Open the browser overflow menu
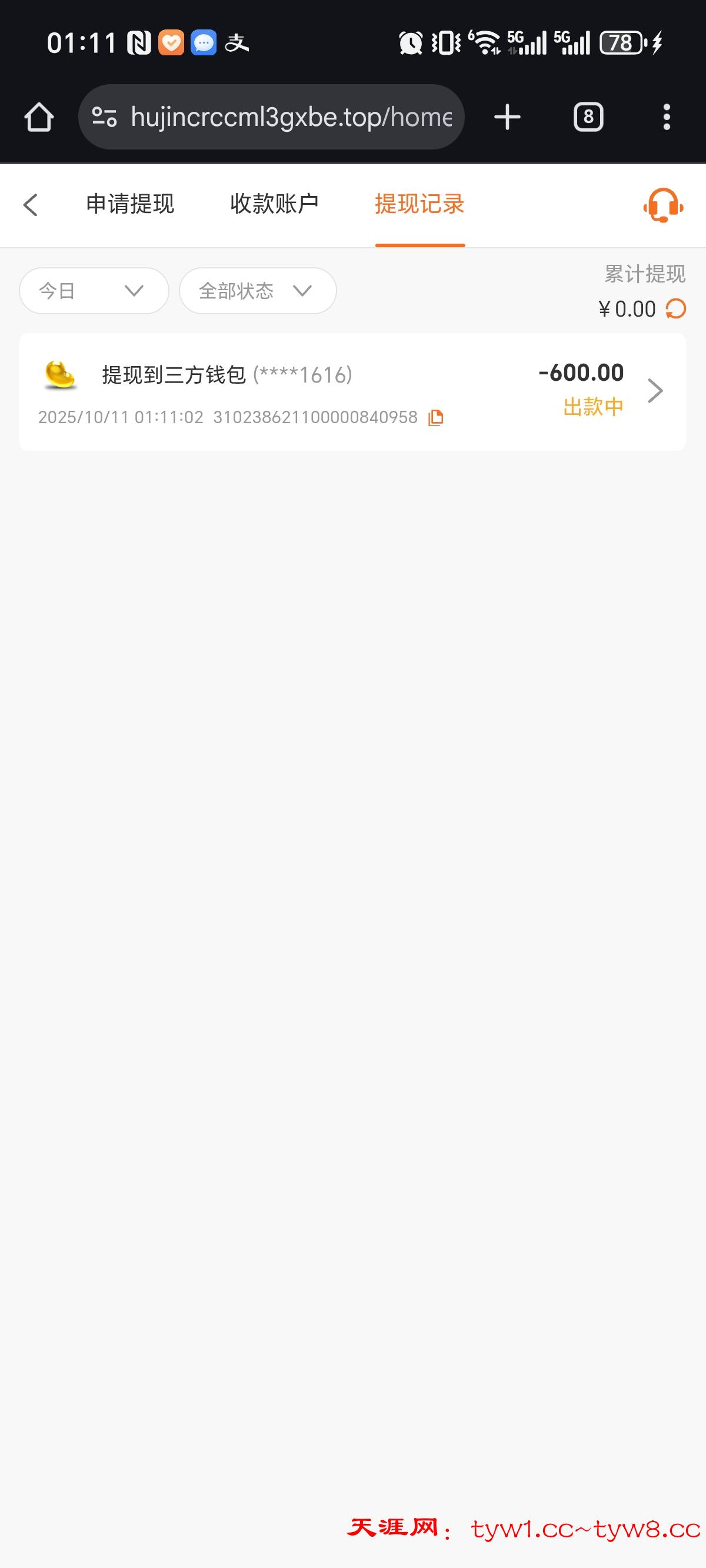 667,117
